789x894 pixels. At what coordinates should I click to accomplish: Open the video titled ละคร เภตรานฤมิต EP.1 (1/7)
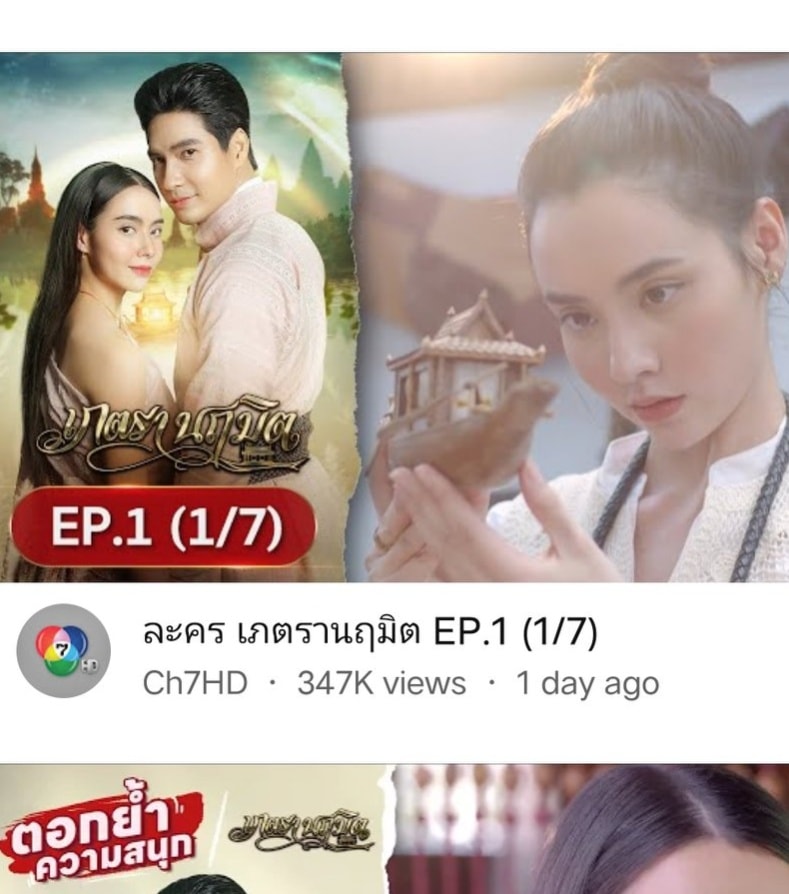[x=370, y=632]
